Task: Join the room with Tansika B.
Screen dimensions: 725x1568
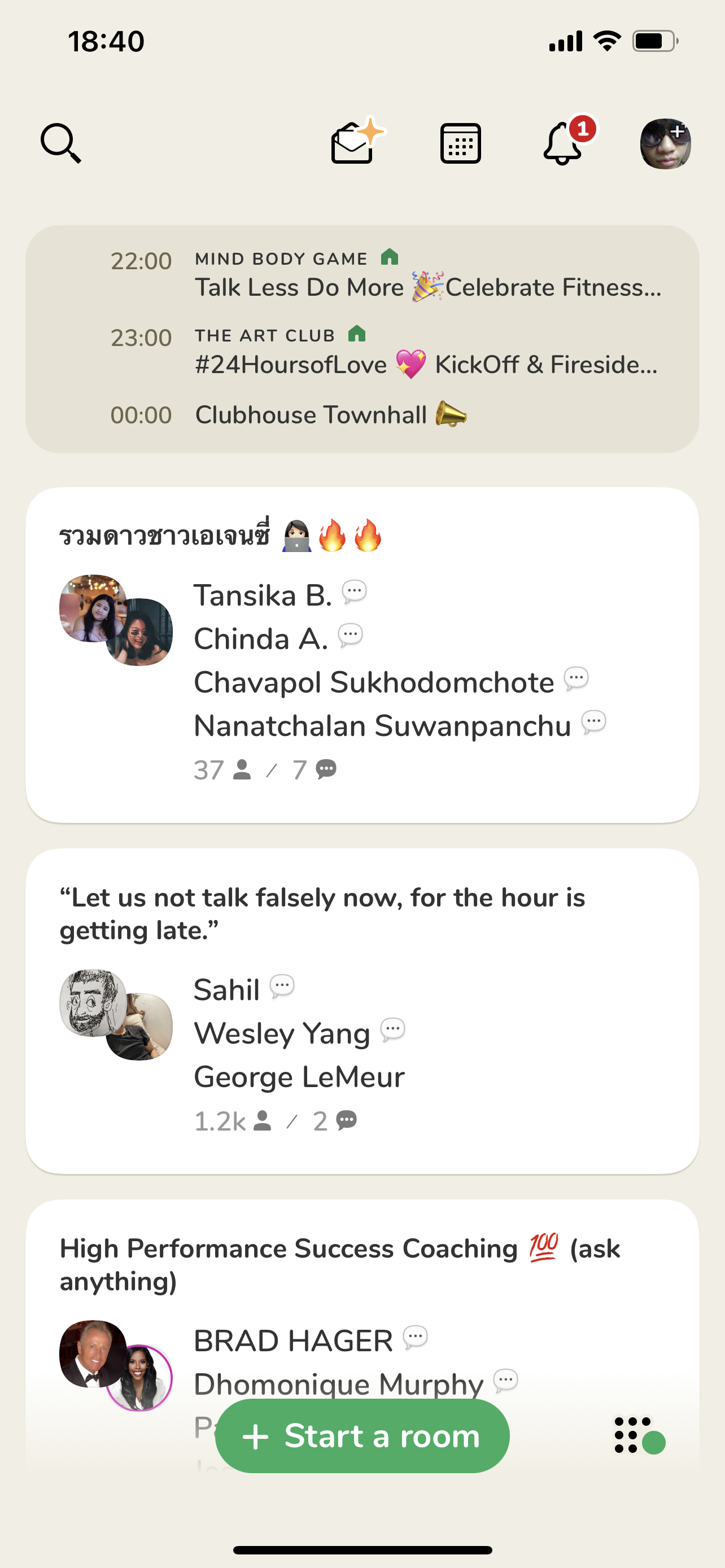Action: (x=361, y=655)
